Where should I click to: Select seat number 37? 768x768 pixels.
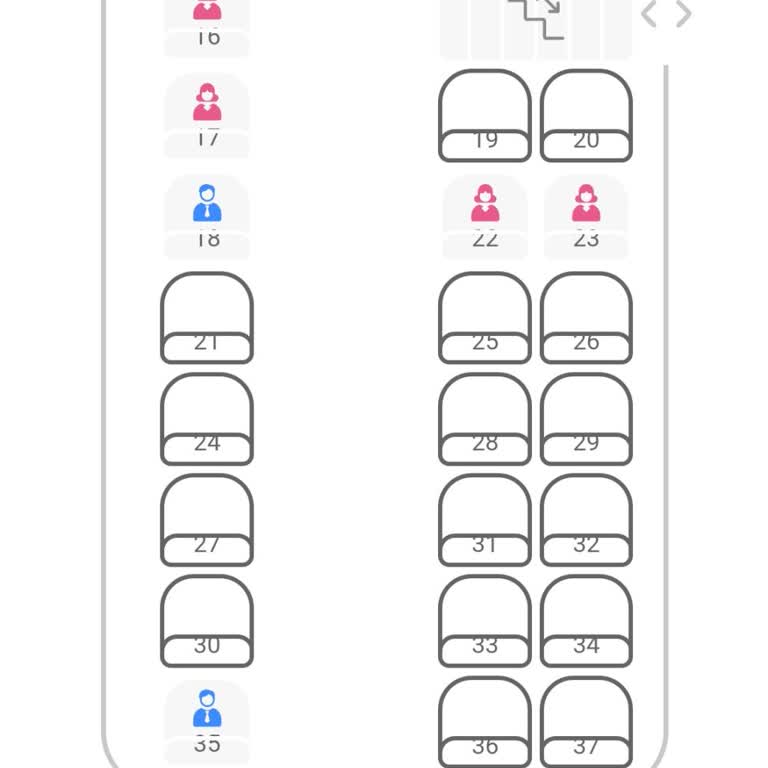click(586, 720)
